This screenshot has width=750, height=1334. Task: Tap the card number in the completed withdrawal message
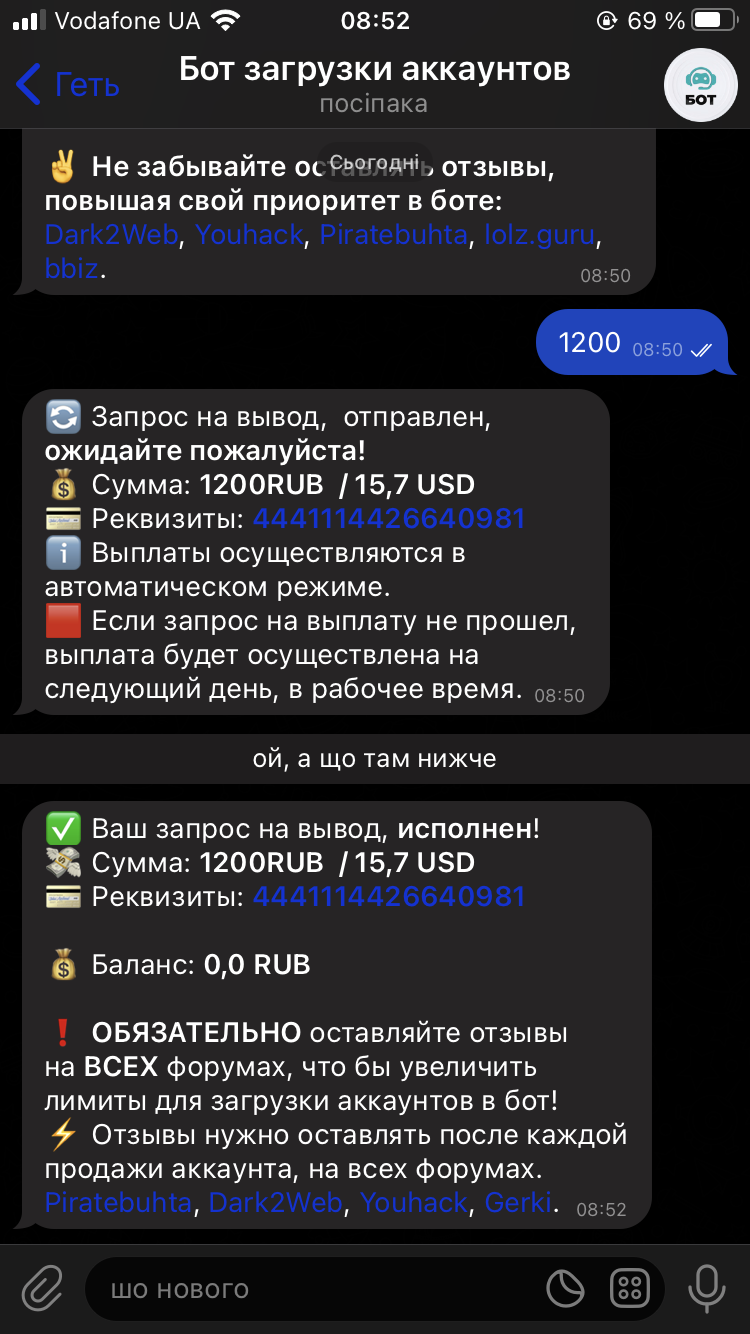pos(389,896)
